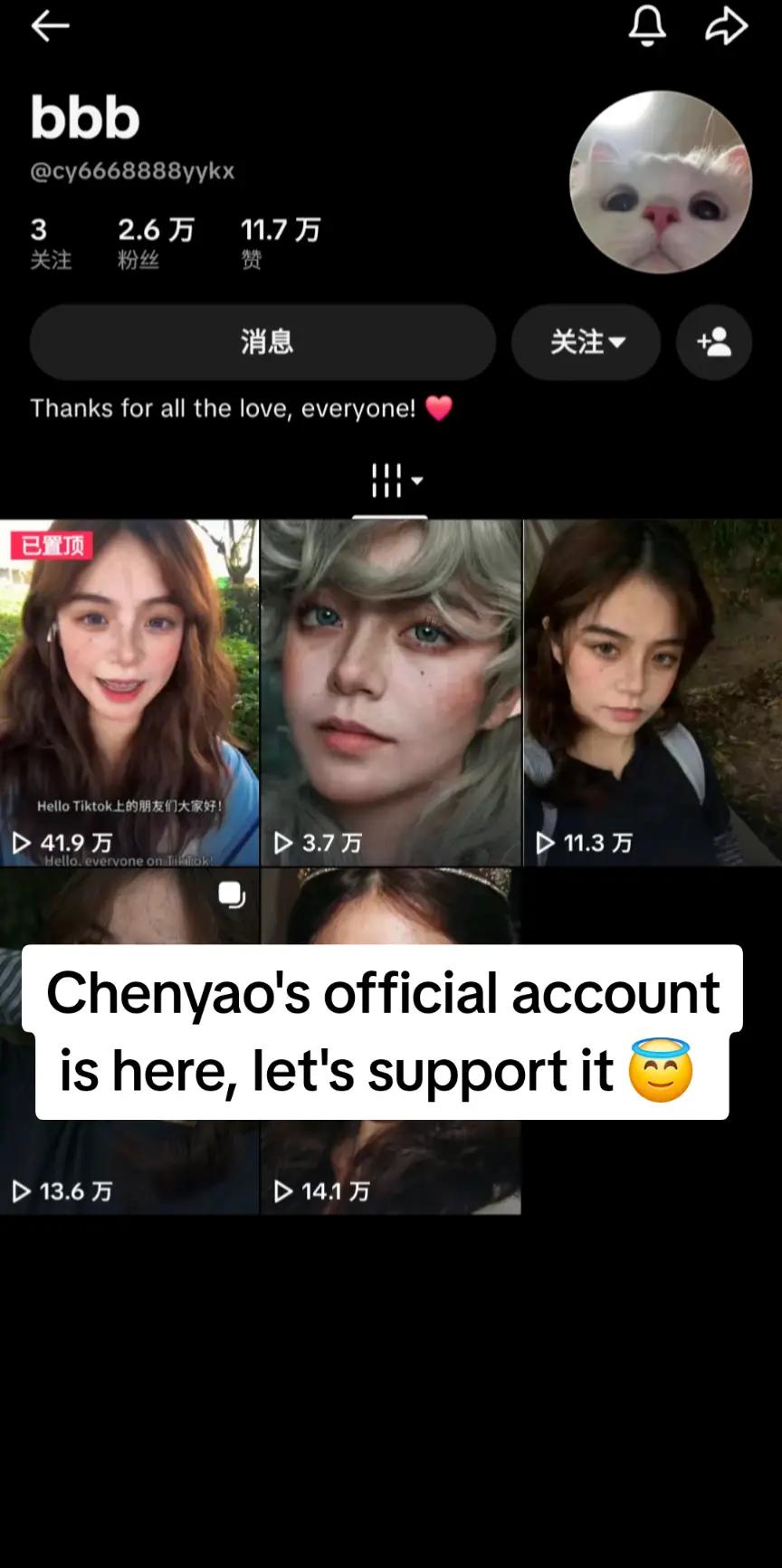782x1568 pixels.
Task: Open the 关注 follow dropdown
Action: pos(586,341)
